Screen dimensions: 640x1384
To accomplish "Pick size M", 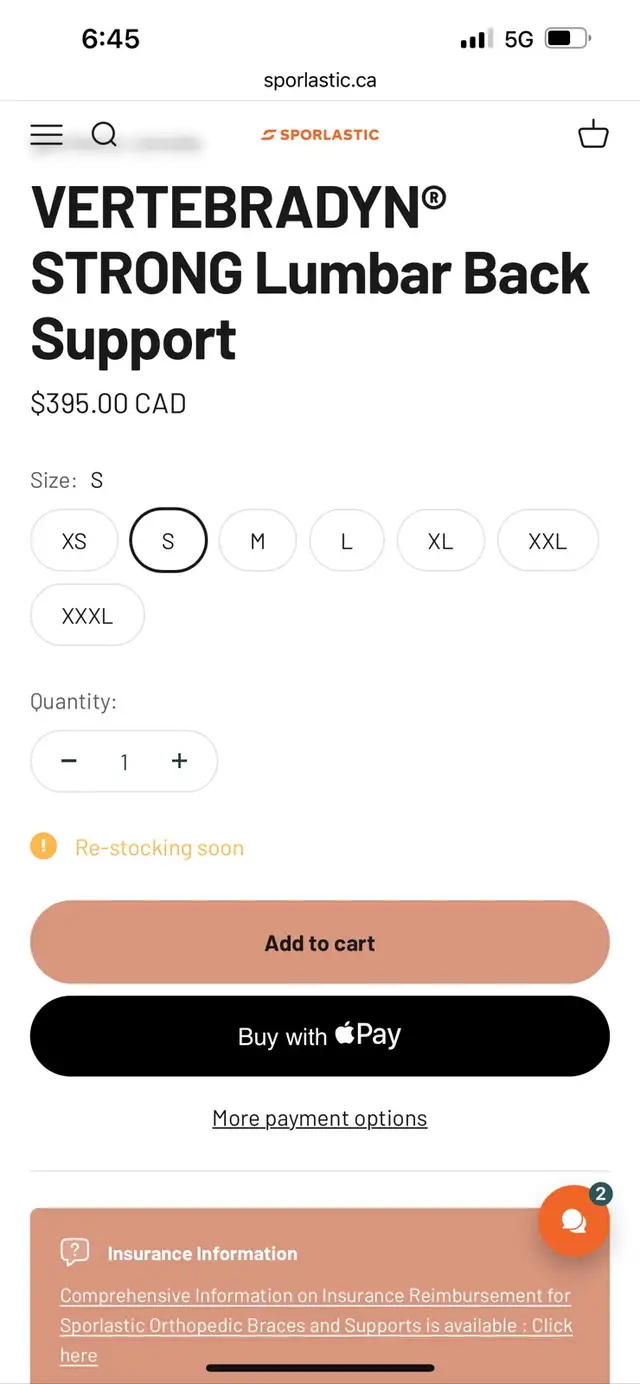I will pos(257,541).
